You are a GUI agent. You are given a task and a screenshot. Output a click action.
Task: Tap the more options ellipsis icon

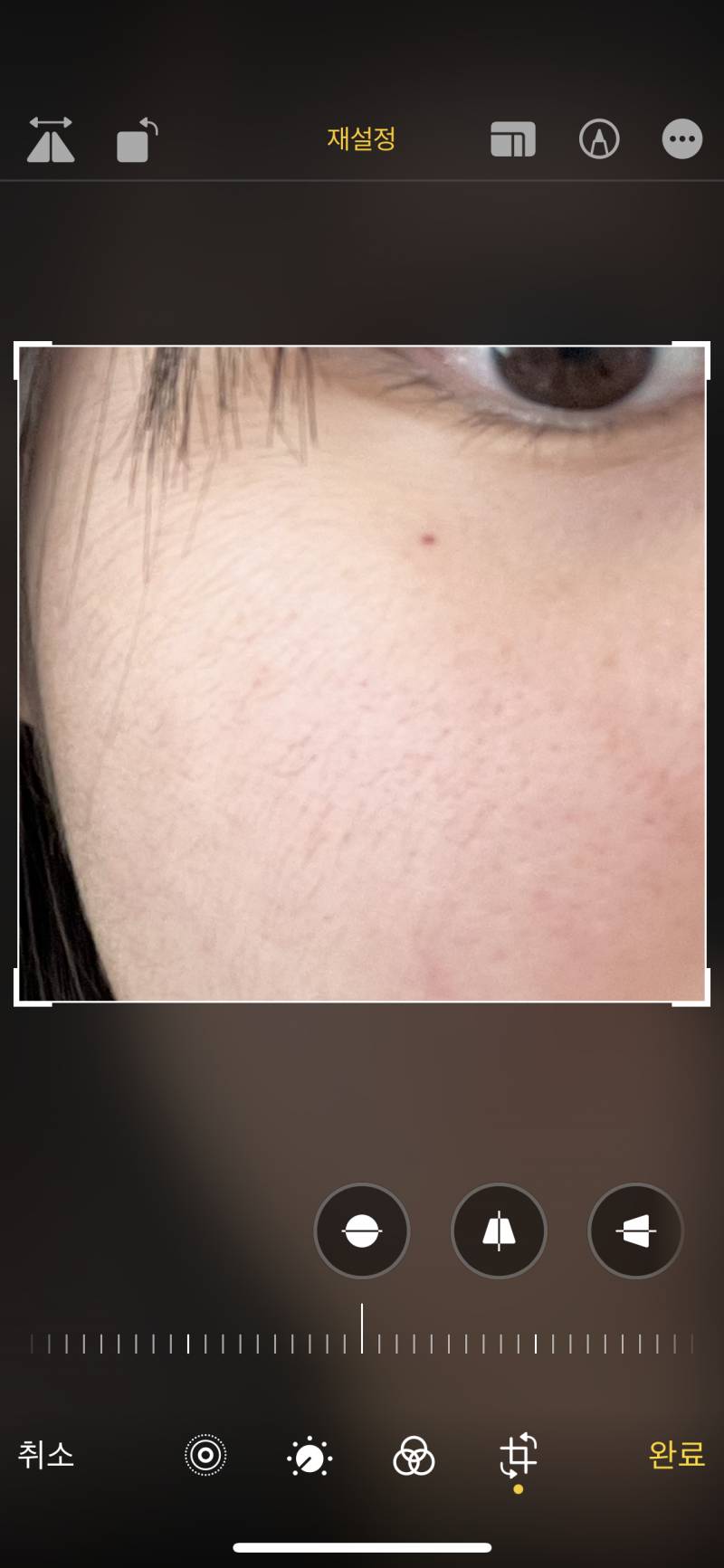point(682,139)
